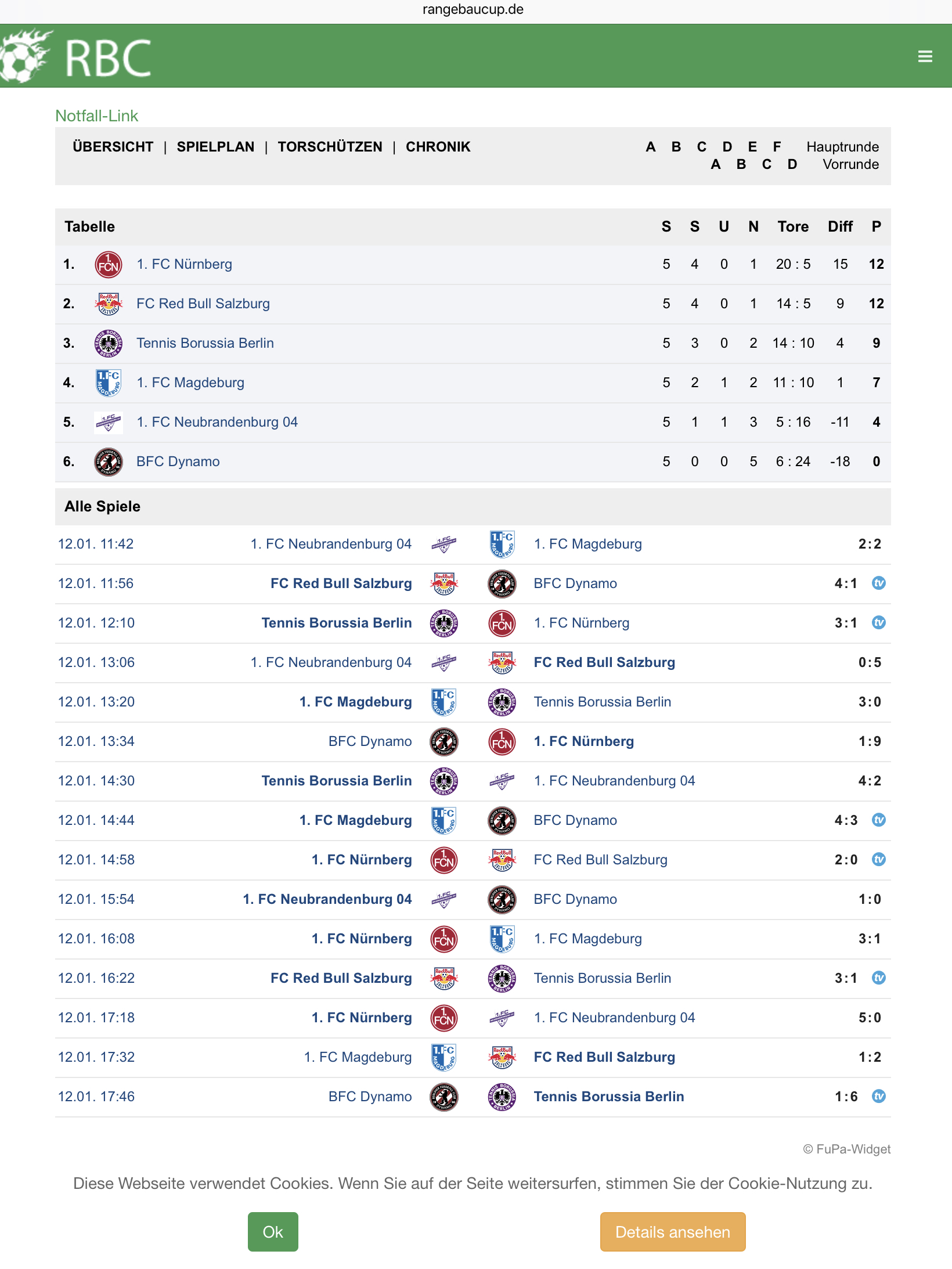
Task: Switch to the ÜBERSICHT tab
Action: tap(113, 147)
